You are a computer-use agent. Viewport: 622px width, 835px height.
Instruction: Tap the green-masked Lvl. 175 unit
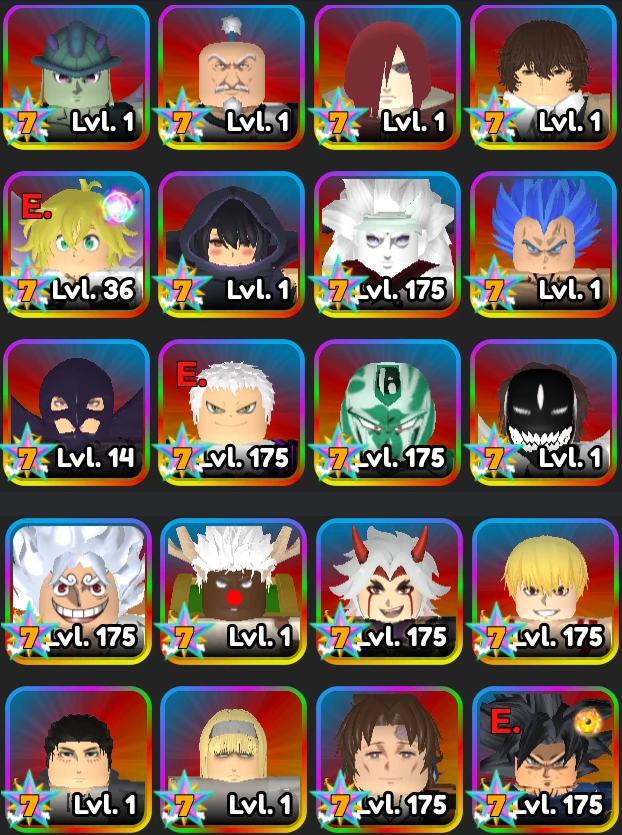pyautogui.click(x=388, y=410)
